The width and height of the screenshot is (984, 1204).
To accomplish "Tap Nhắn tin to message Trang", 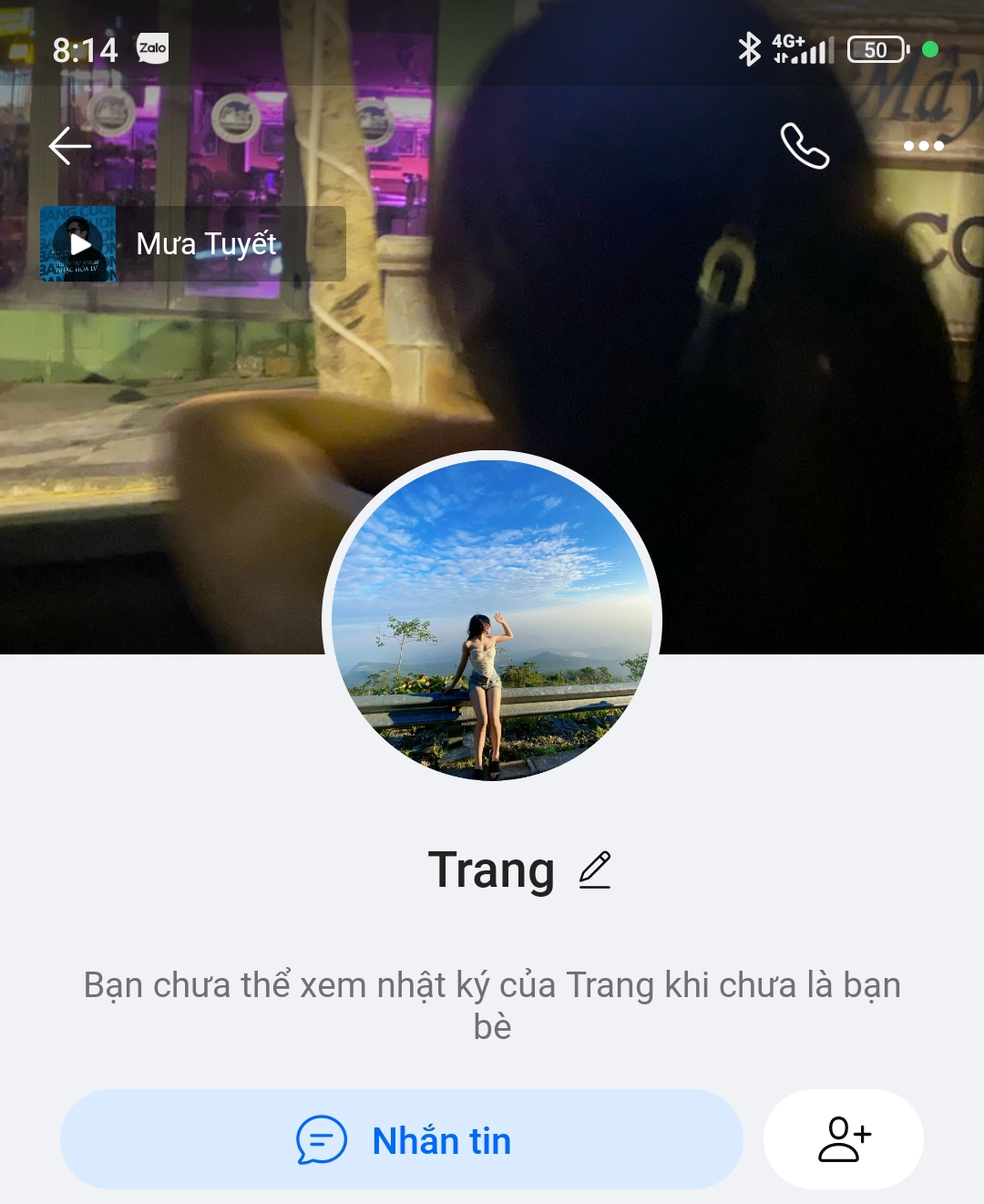I will (x=402, y=1139).
